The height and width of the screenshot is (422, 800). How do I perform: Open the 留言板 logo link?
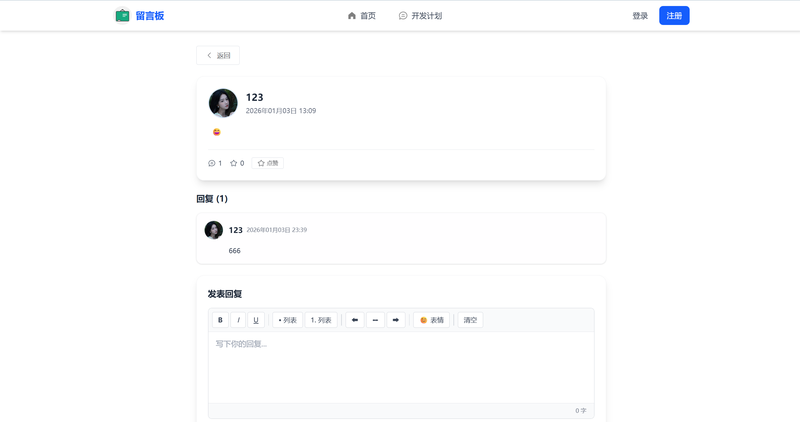140,16
